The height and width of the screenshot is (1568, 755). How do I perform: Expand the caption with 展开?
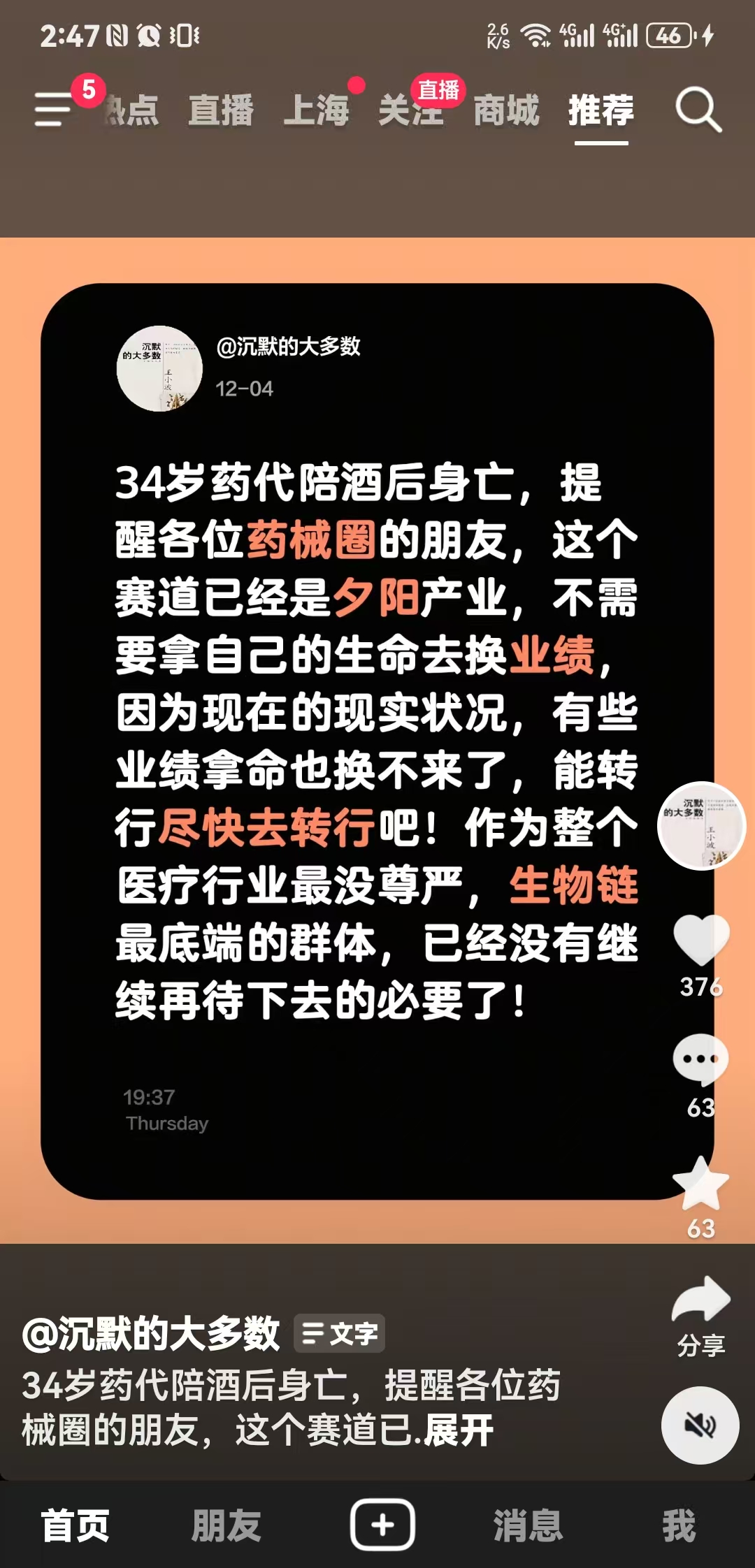pos(459,1430)
